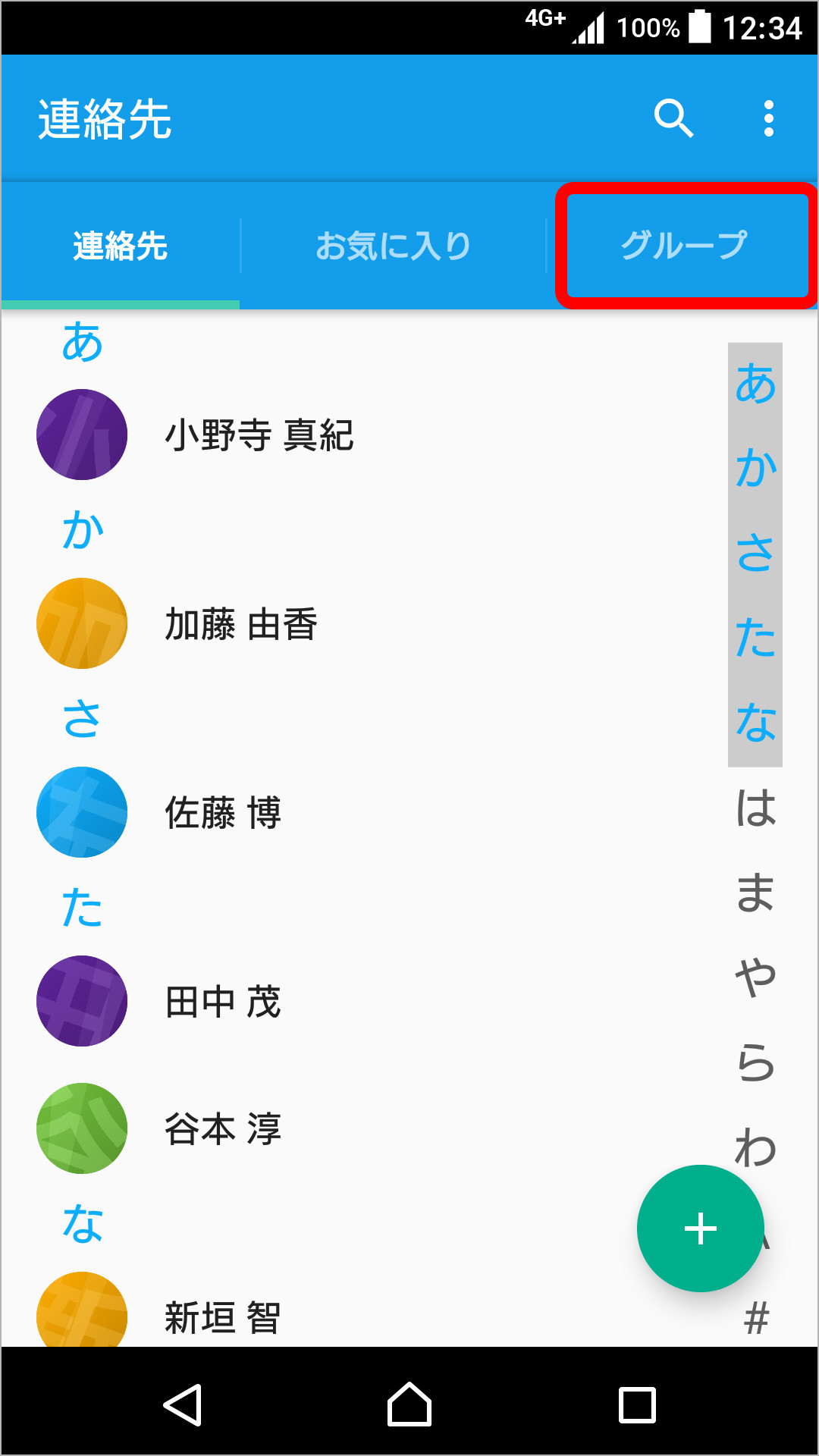Tap the blue avatar for 佐藤 博

pos(82,812)
